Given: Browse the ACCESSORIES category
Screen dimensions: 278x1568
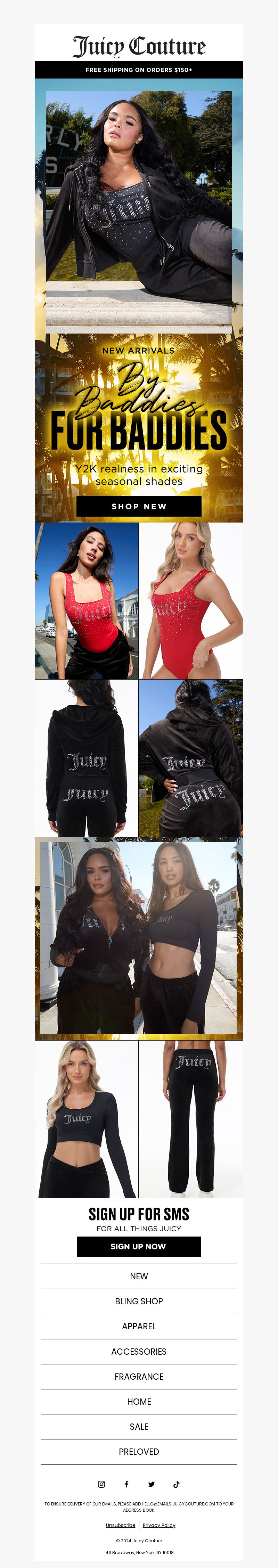Looking at the screenshot, I should tap(139, 1351).
